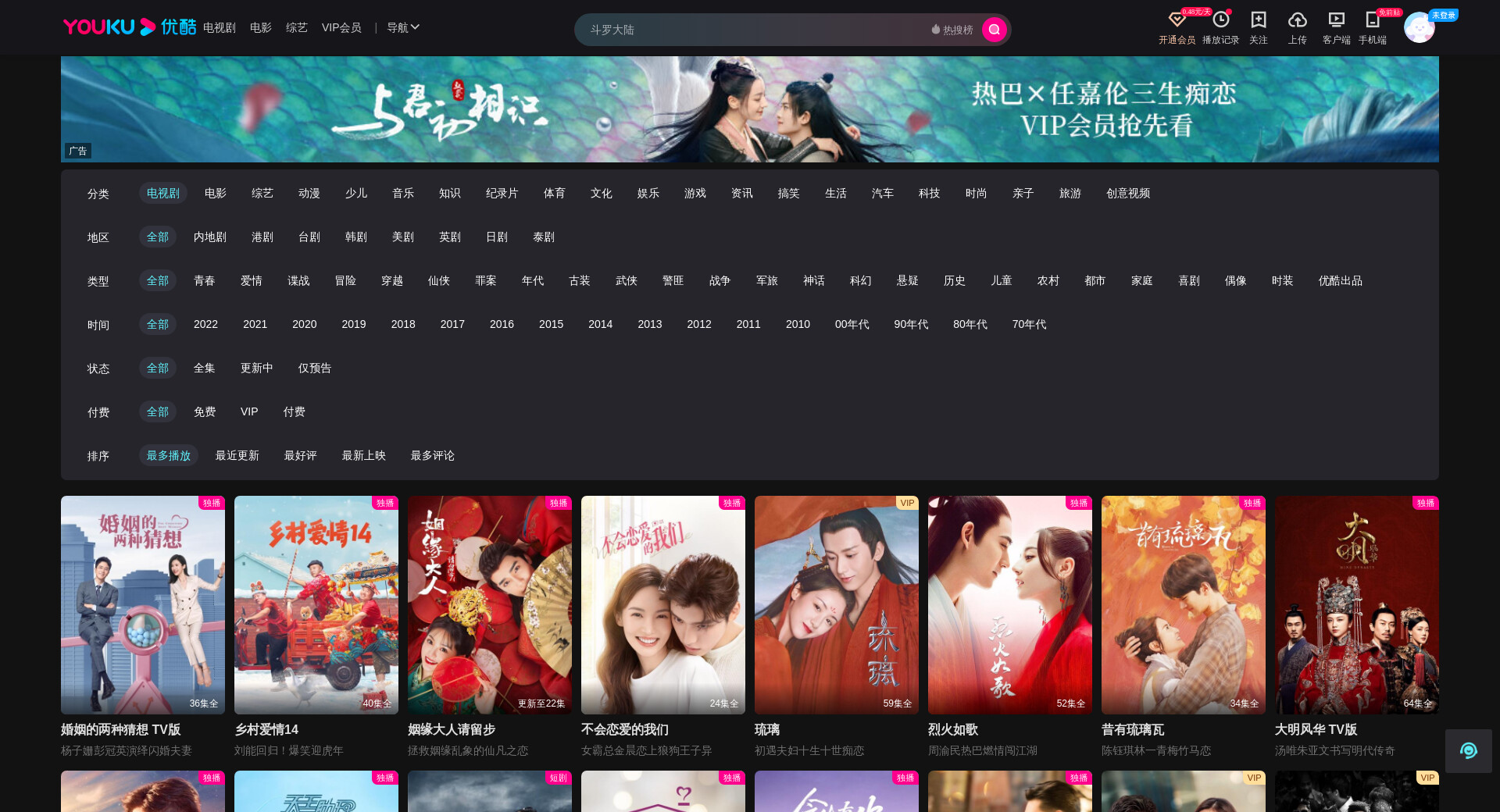The image size is (1500, 812).
Task: Filter payment type by 免费
Action: 204,411
